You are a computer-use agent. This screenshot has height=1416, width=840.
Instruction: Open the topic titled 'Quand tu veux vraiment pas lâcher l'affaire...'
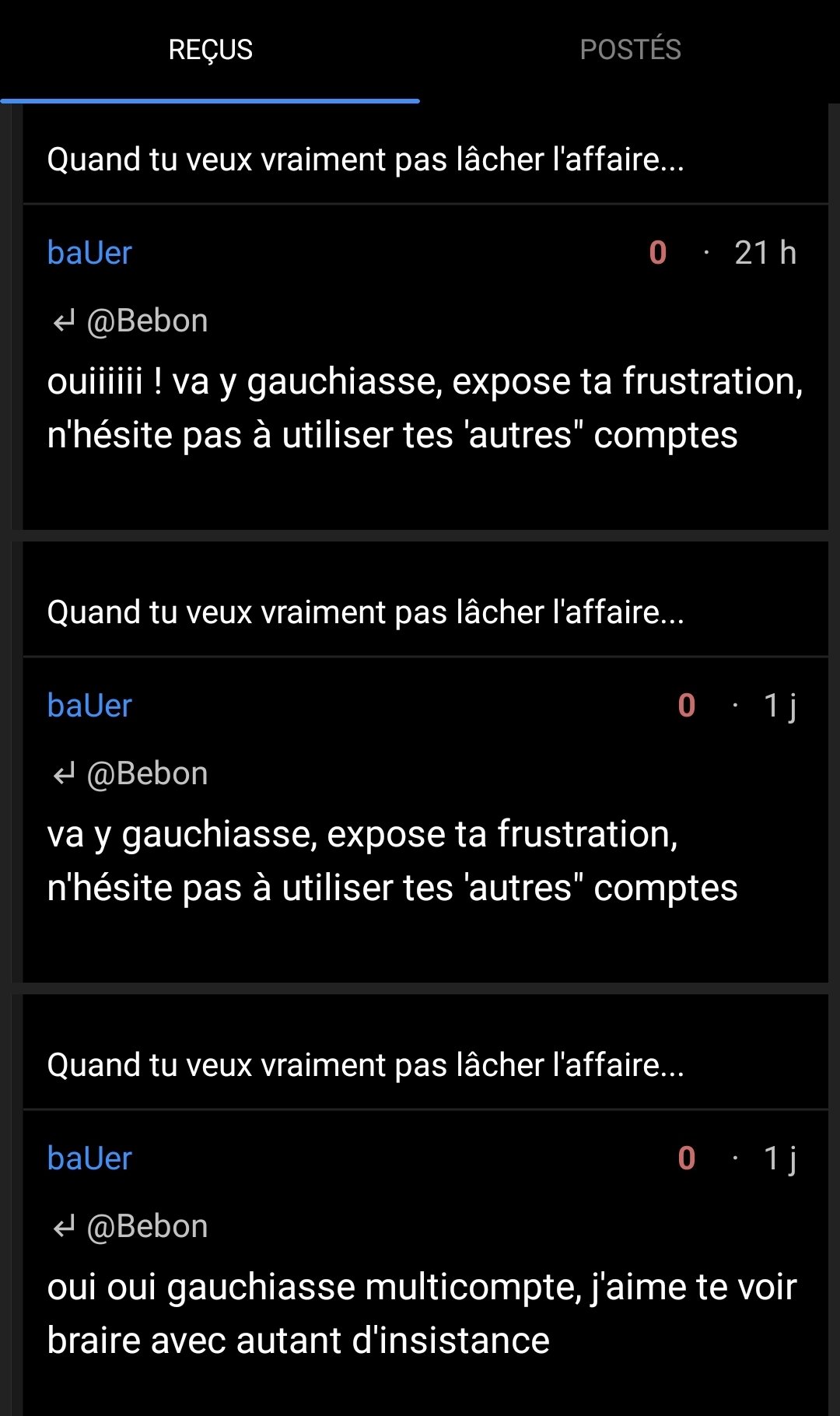[x=366, y=159]
